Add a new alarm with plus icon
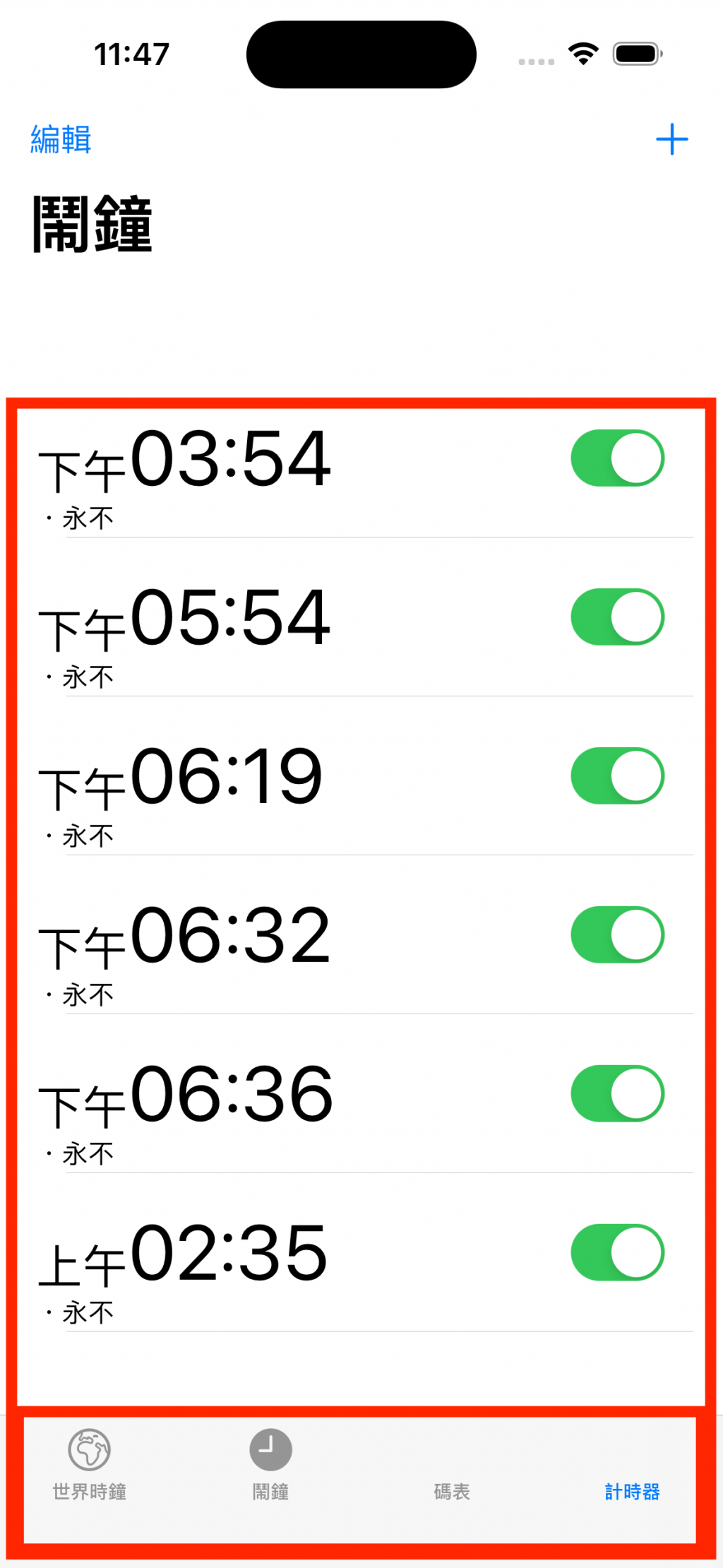This screenshot has height=1568, width=723. [x=671, y=139]
